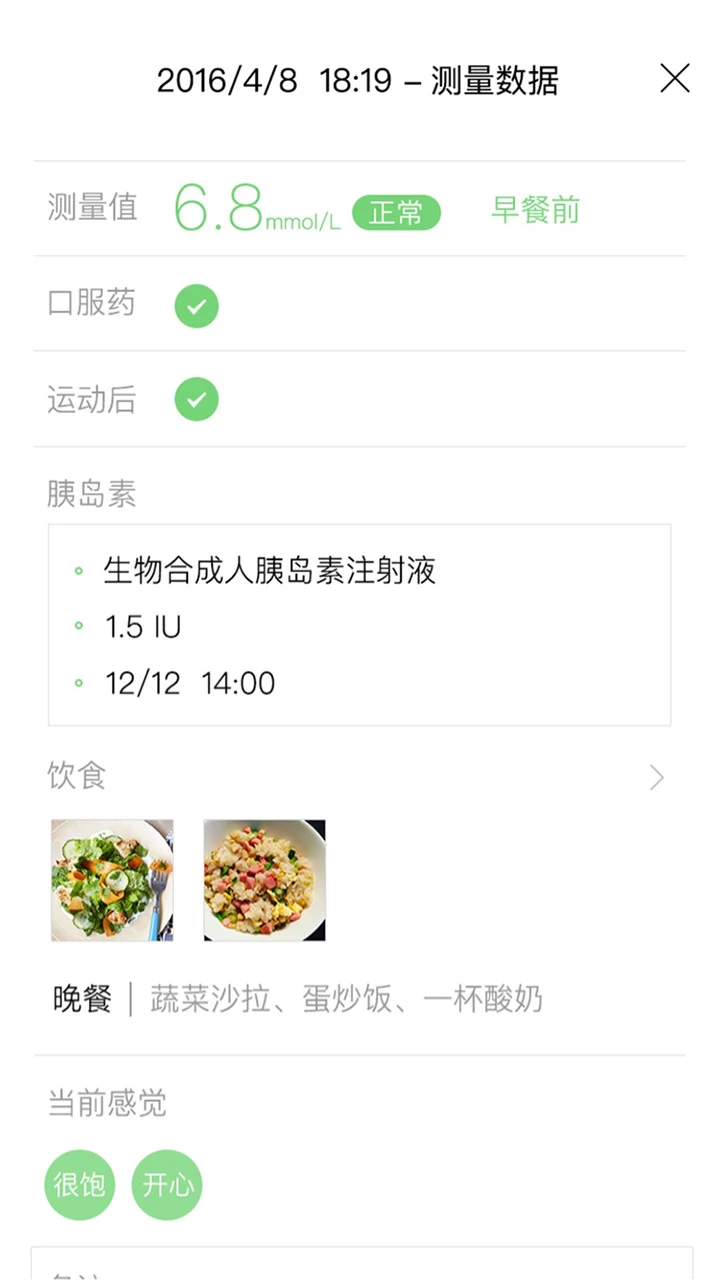Tap the bullet beside 1.5 IU
This screenshot has height=1280, width=720.
(79, 626)
